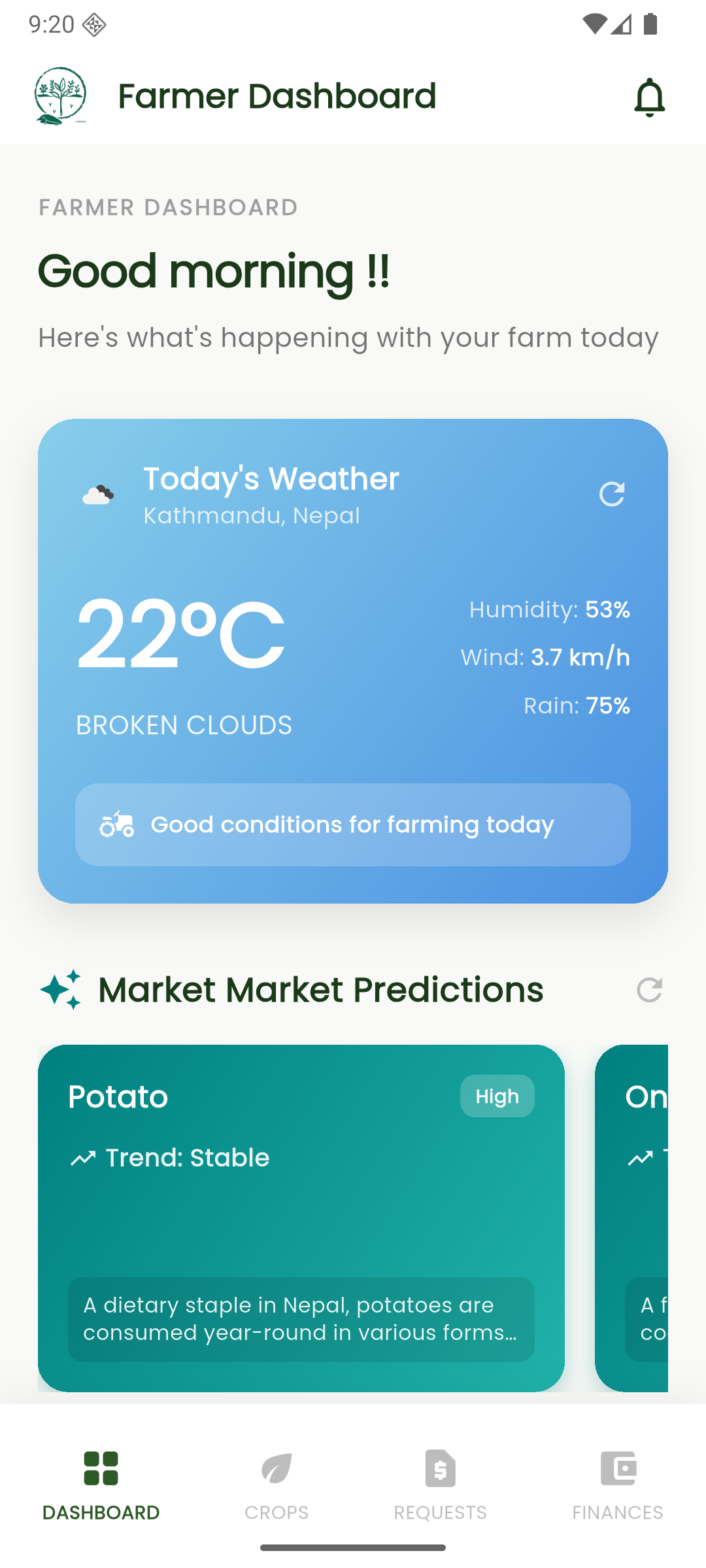Viewport: 706px width, 1568px height.
Task: Refresh today's weather
Action: point(612,494)
